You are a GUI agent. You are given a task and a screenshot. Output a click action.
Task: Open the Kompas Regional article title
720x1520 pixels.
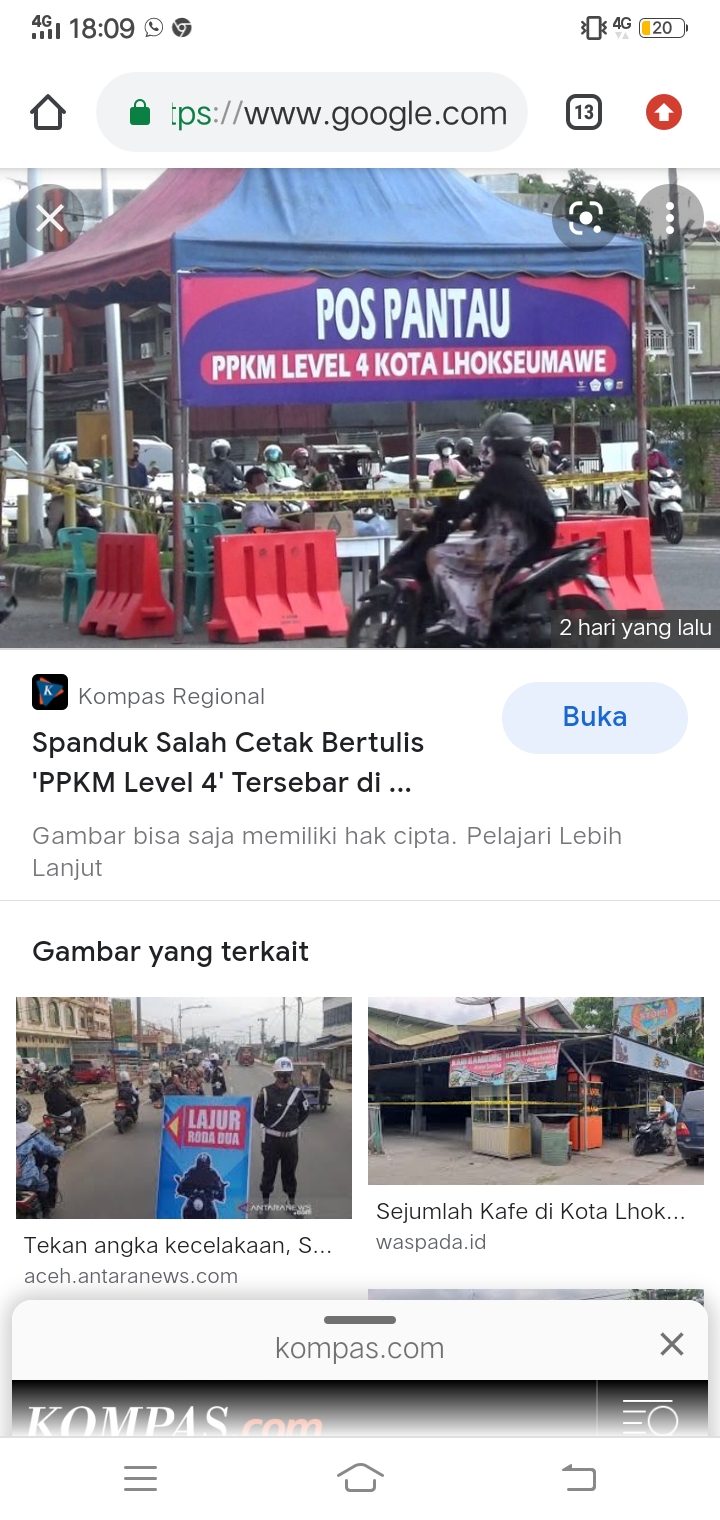pyautogui.click(x=228, y=762)
